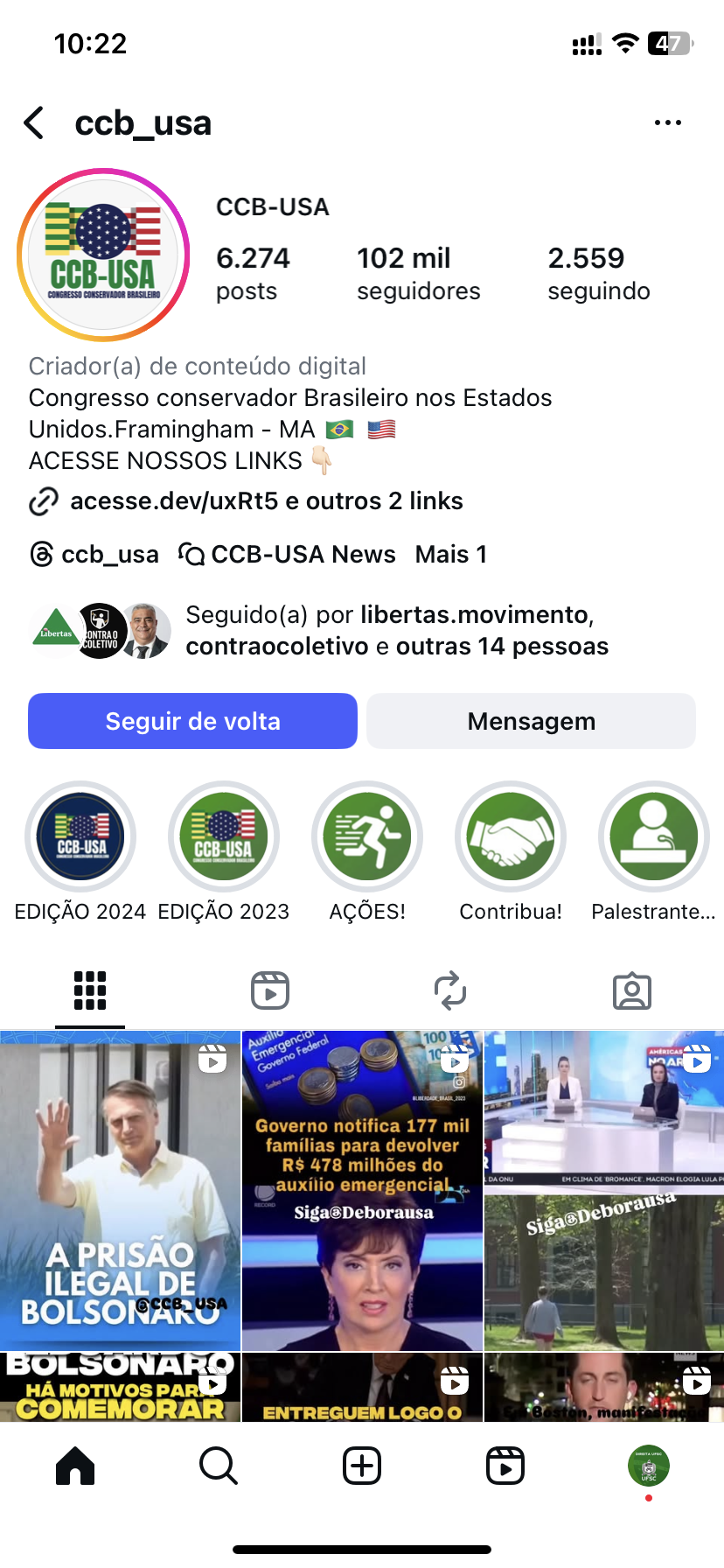The height and width of the screenshot is (1568, 724).
Task: View the AÇÕES! highlight
Action: tap(367, 836)
